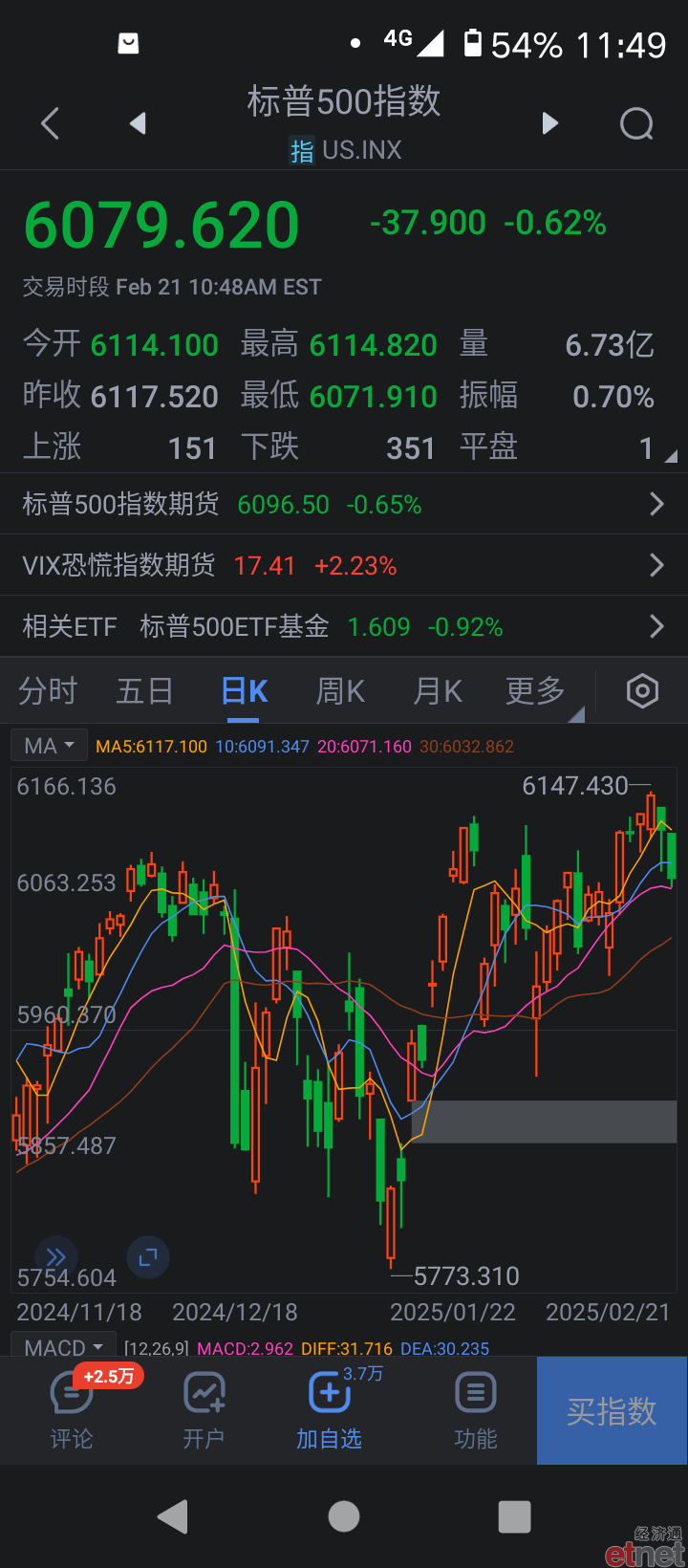Viewport: 688px width, 1568px height.
Task: Expand chart to fullscreen
Action: click(x=148, y=1256)
